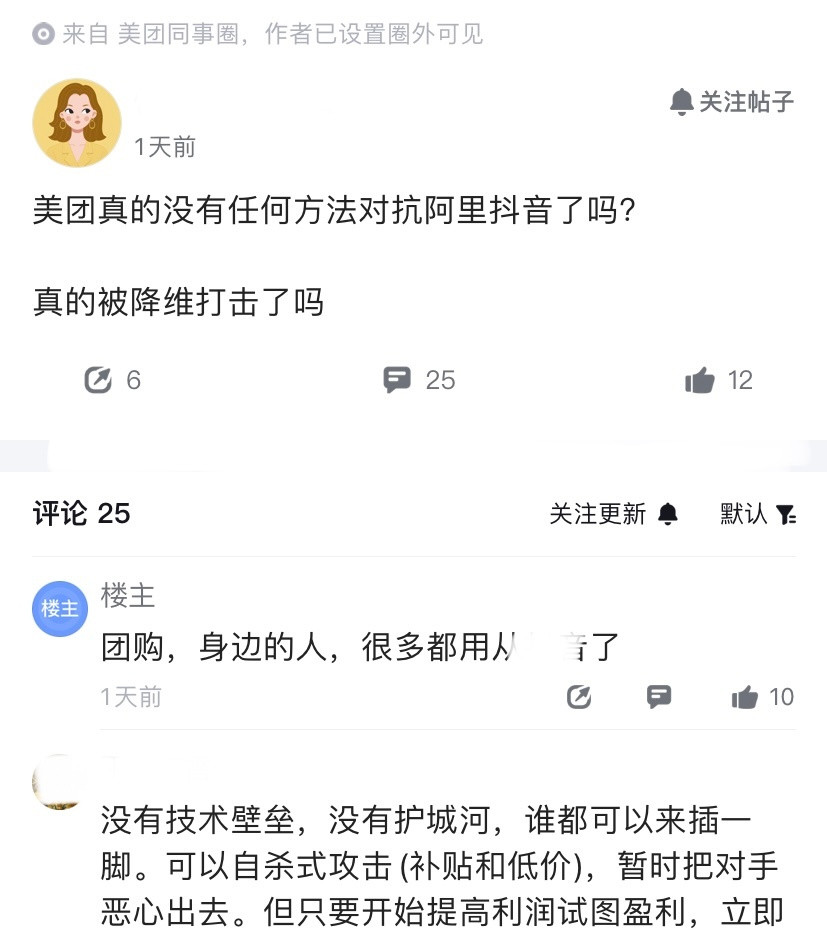Open comments via the speech bubble icon
Viewport: 827px width, 935px height.
[398, 380]
